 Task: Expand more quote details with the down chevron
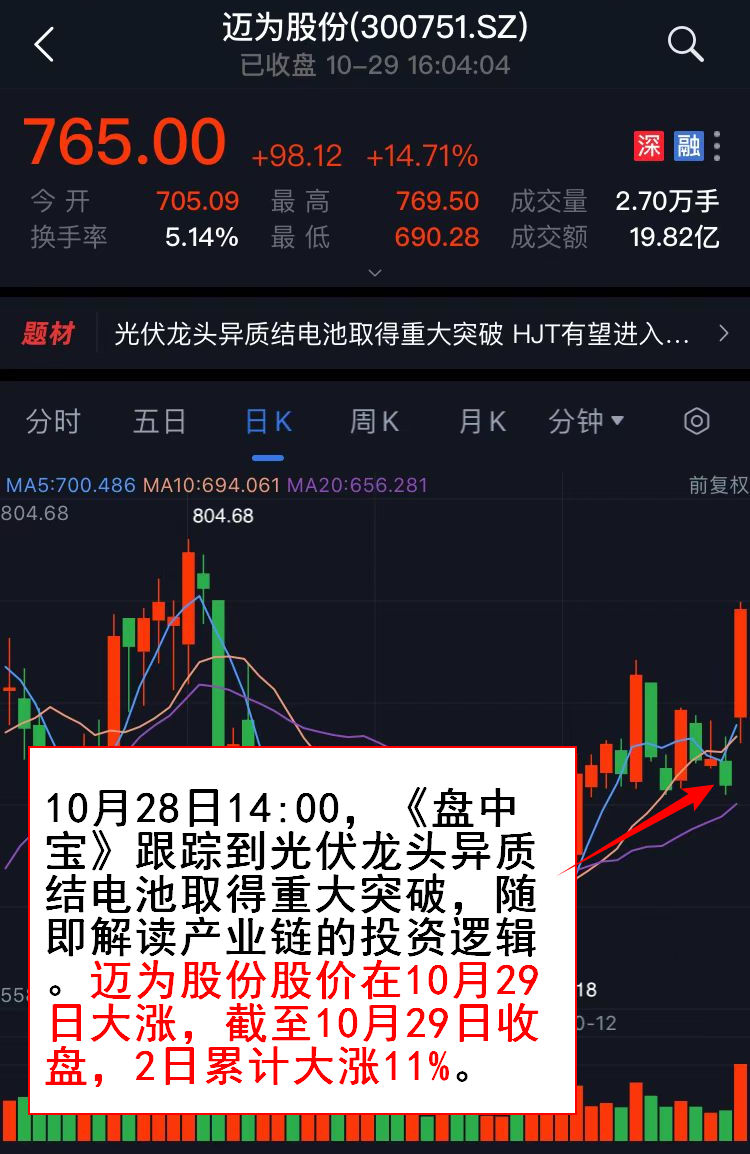[x=375, y=272]
